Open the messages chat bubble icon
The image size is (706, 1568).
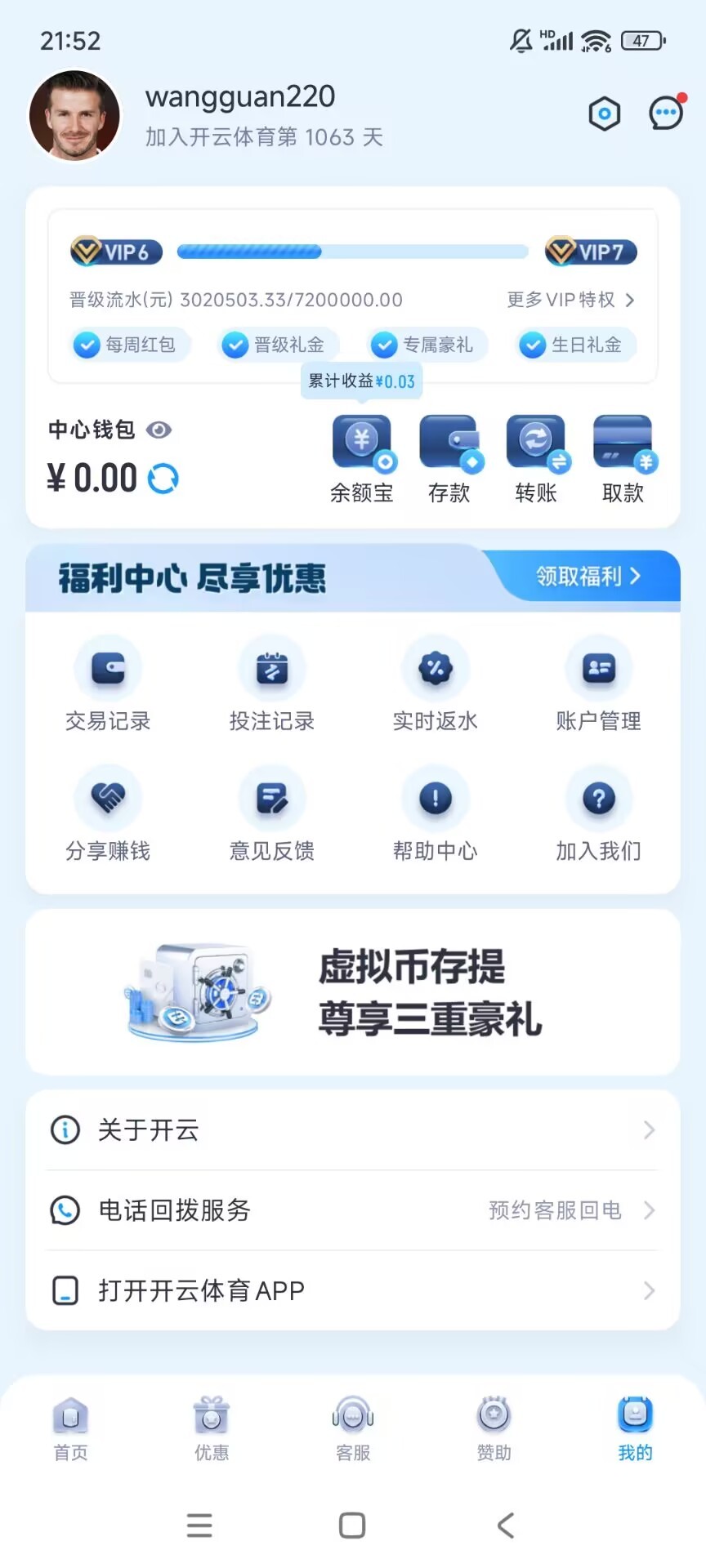click(x=665, y=114)
